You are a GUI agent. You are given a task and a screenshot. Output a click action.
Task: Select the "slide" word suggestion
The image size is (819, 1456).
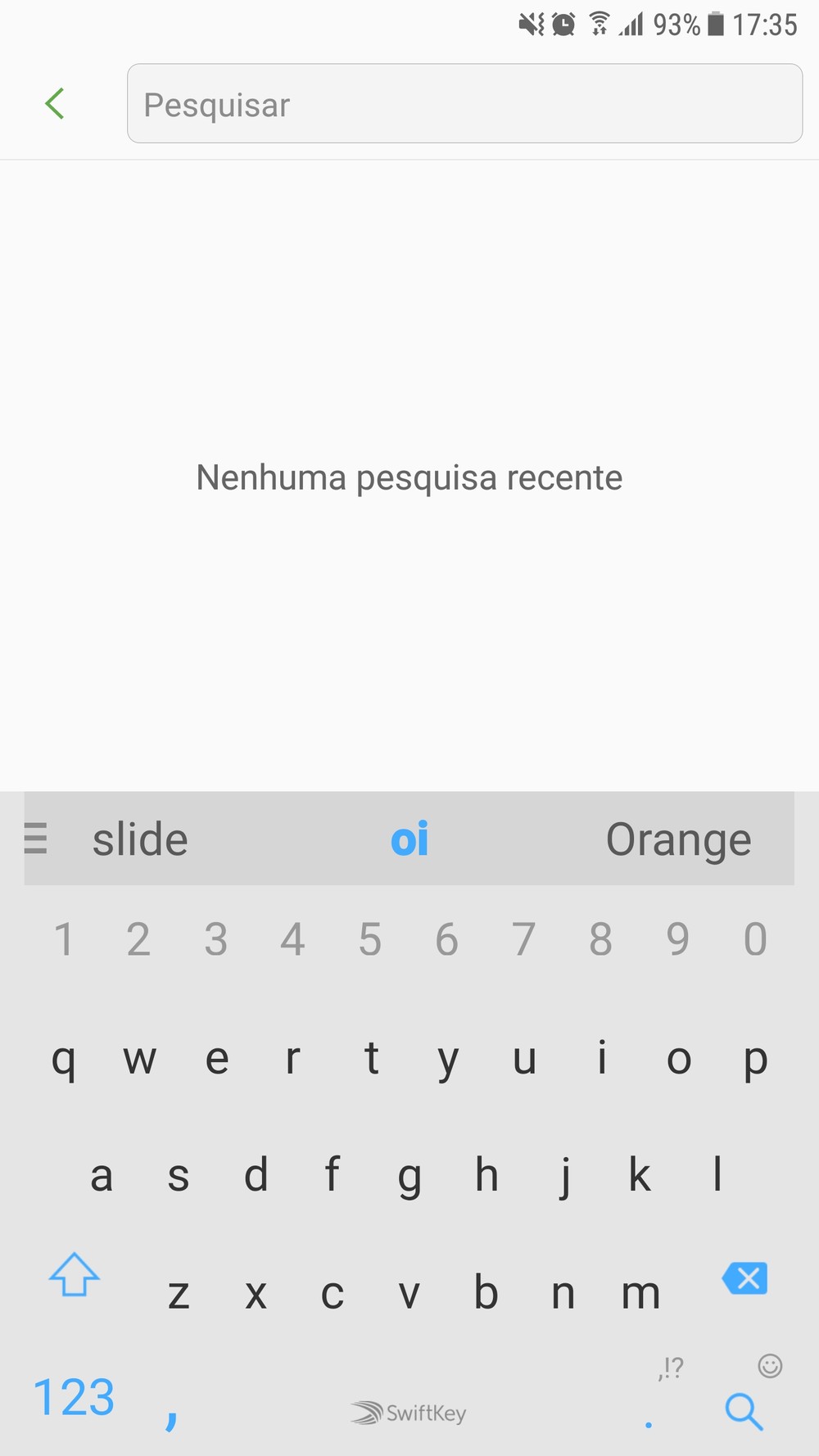click(x=140, y=839)
